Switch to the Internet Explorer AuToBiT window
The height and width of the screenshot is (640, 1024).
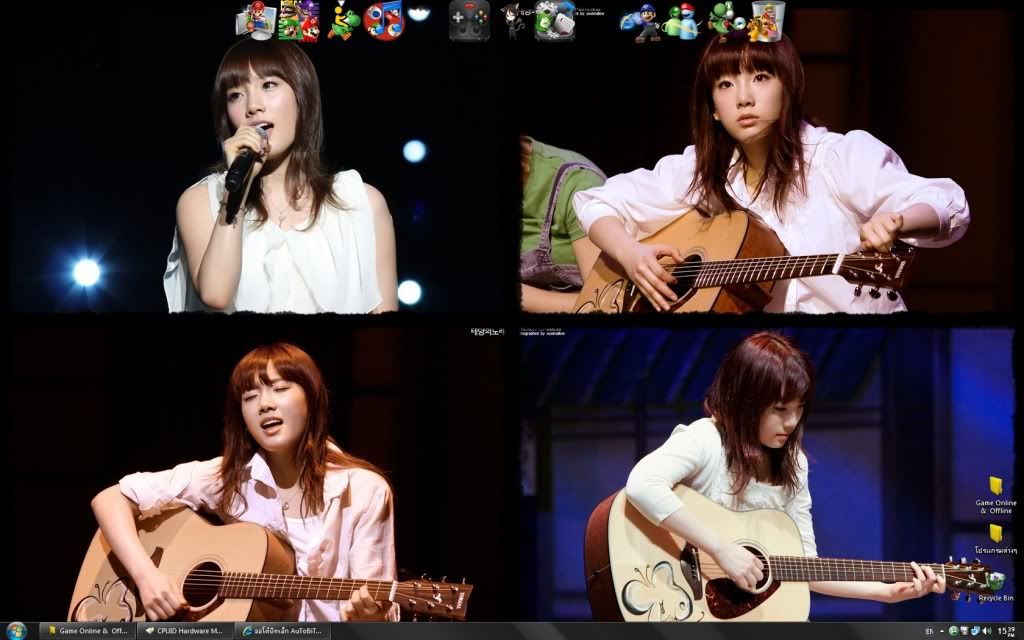pyautogui.click(x=281, y=631)
